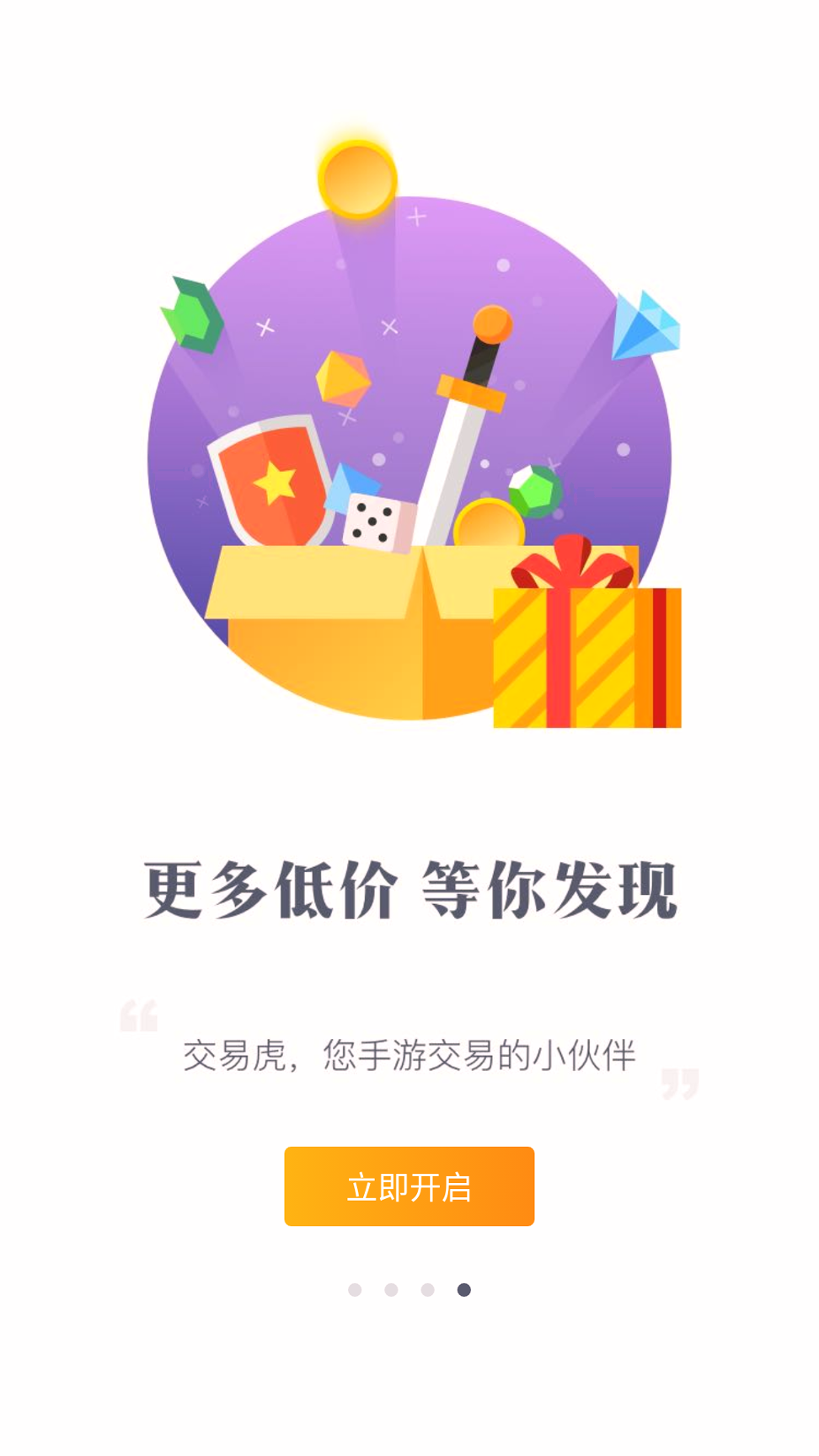
Task: Tap the opening quotation mark graphic
Action: click(x=137, y=1015)
